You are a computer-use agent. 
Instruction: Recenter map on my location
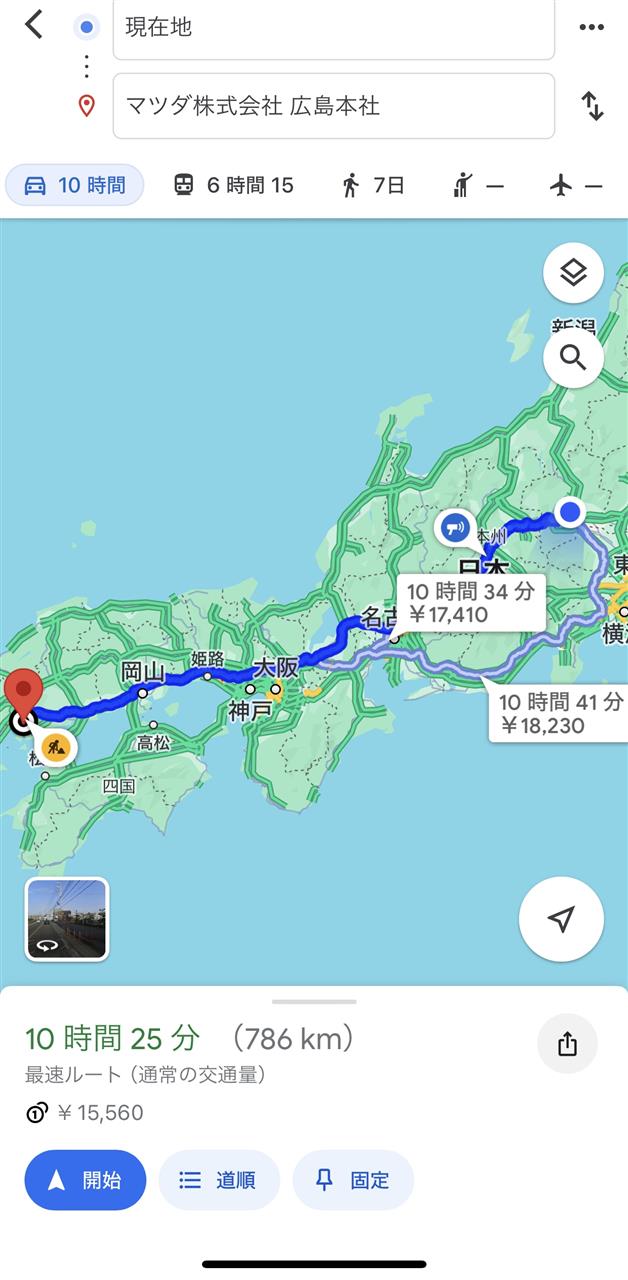pyautogui.click(x=561, y=919)
